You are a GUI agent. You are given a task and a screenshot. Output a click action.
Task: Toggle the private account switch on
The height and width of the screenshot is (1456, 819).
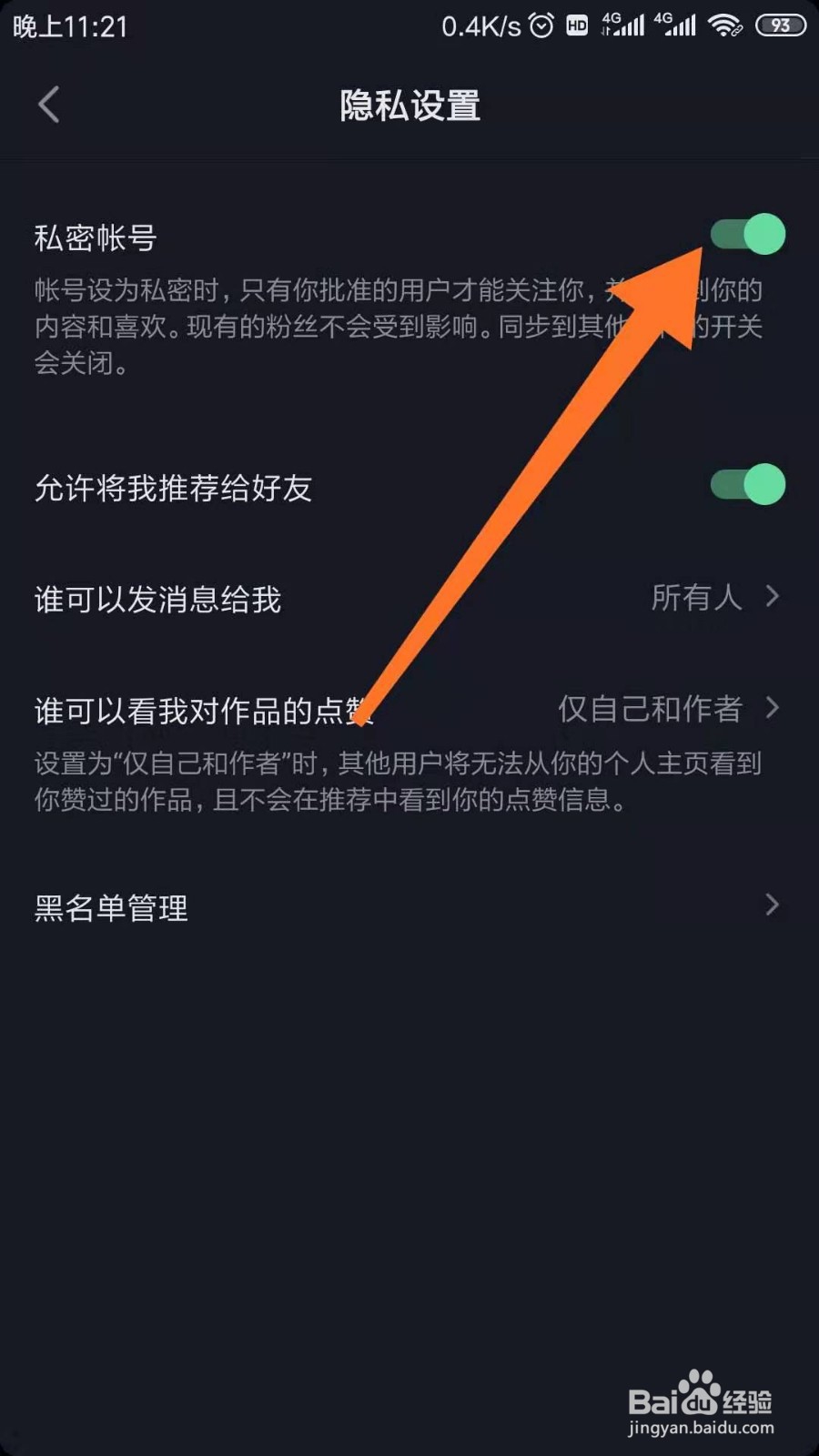(748, 234)
